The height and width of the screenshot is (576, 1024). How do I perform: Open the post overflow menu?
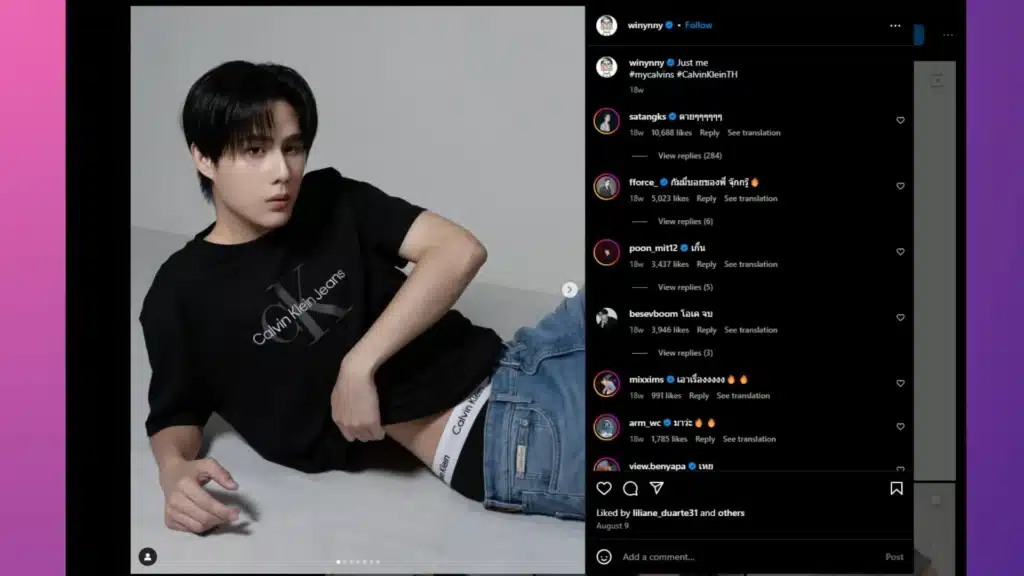tap(895, 25)
